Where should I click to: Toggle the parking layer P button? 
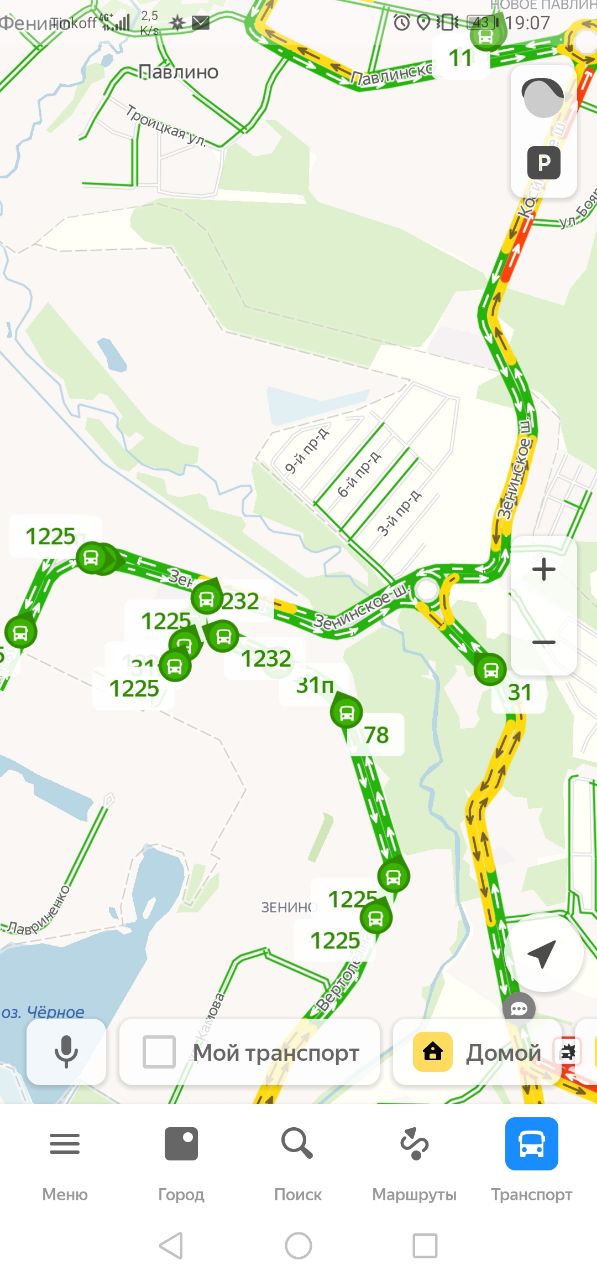coord(543,163)
